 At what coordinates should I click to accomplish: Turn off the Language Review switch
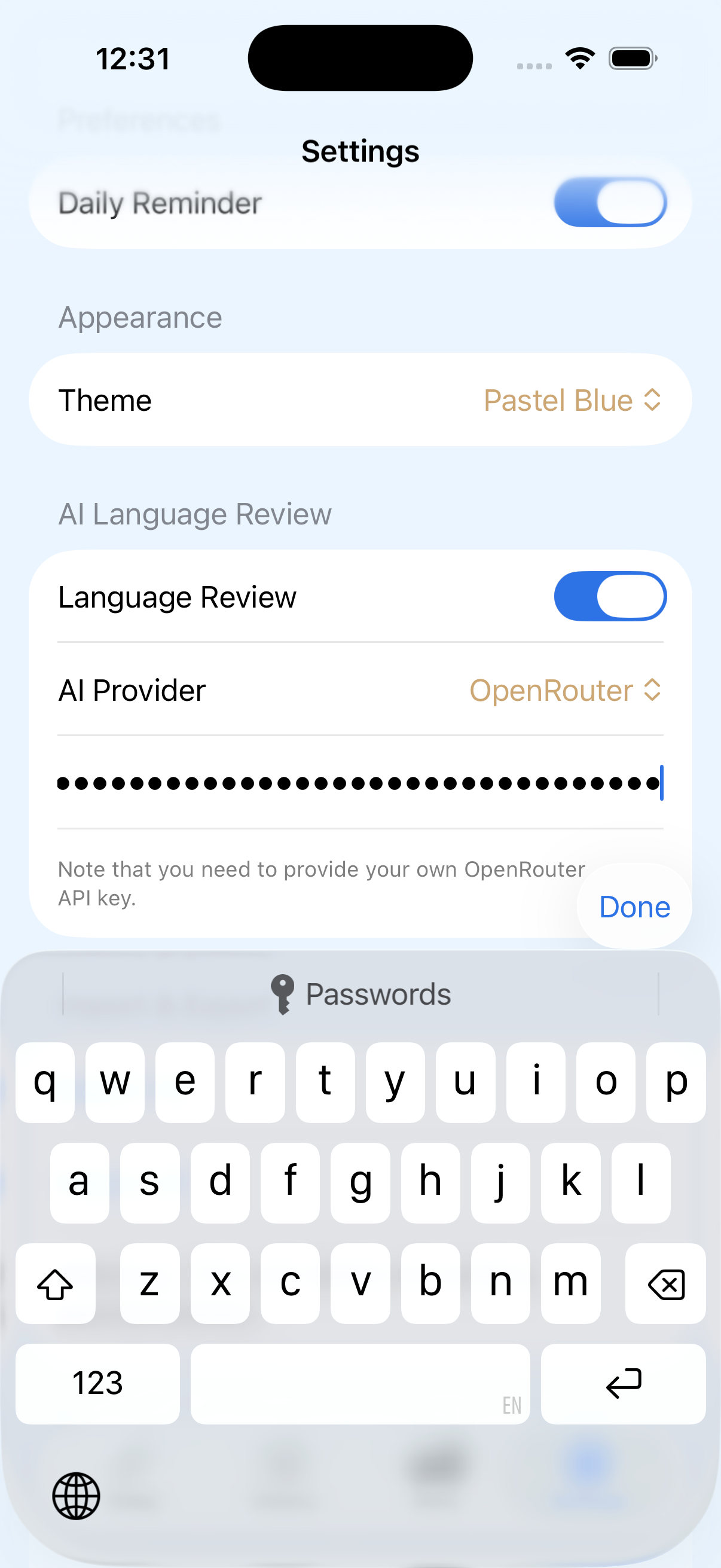(x=610, y=597)
